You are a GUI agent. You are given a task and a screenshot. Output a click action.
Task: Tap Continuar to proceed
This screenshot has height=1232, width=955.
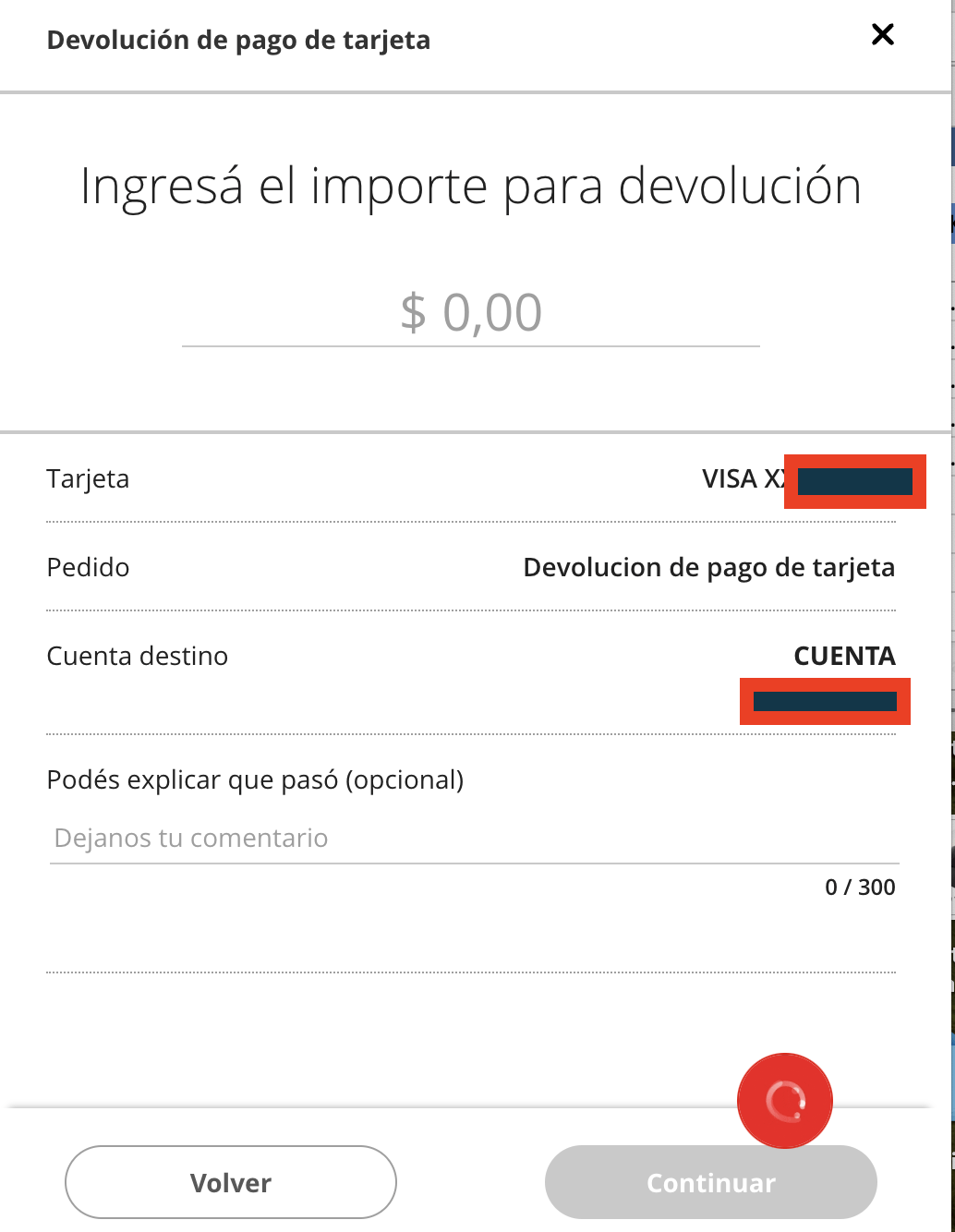click(x=710, y=1183)
